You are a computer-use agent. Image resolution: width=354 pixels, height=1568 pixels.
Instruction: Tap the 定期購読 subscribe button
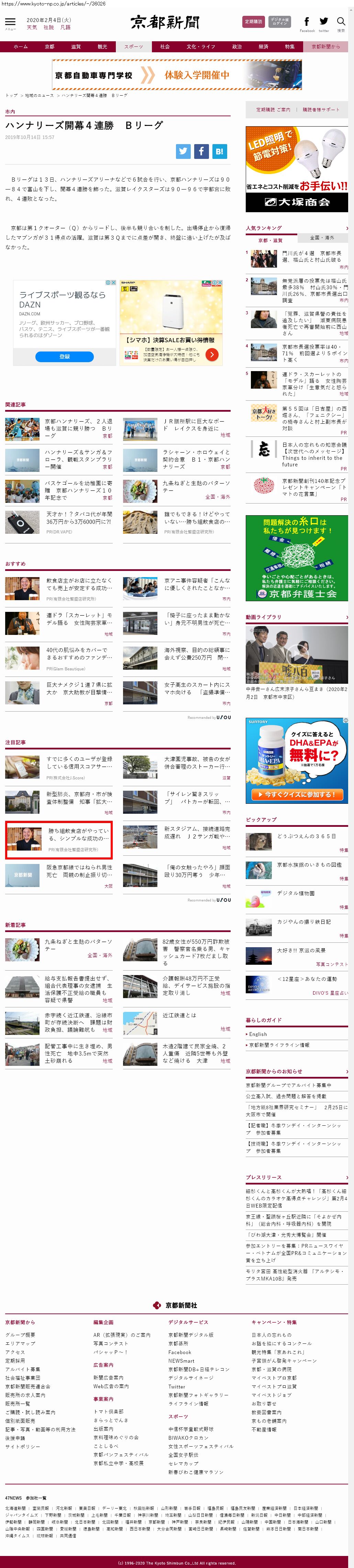pos(253,22)
